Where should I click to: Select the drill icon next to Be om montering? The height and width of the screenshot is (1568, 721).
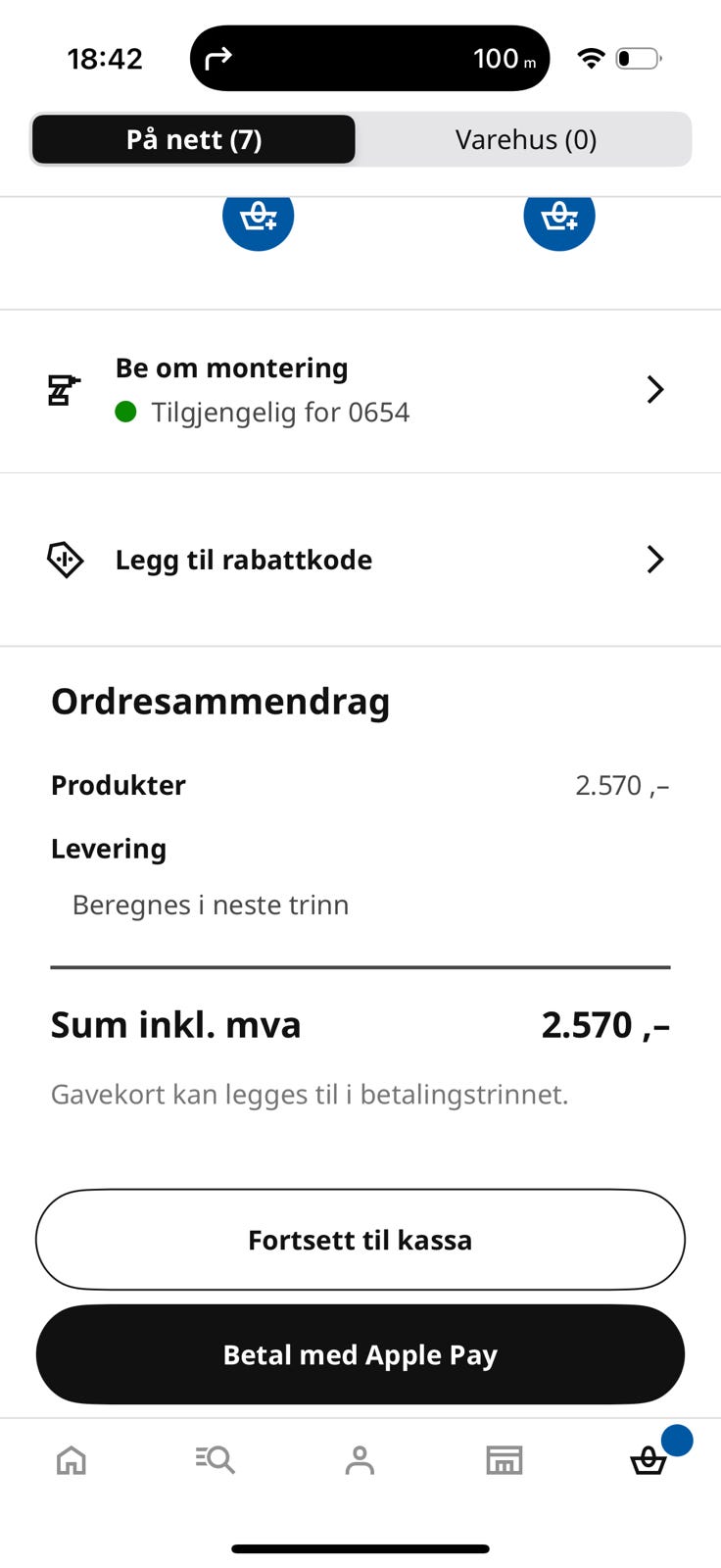pyautogui.click(x=63, y=389)
